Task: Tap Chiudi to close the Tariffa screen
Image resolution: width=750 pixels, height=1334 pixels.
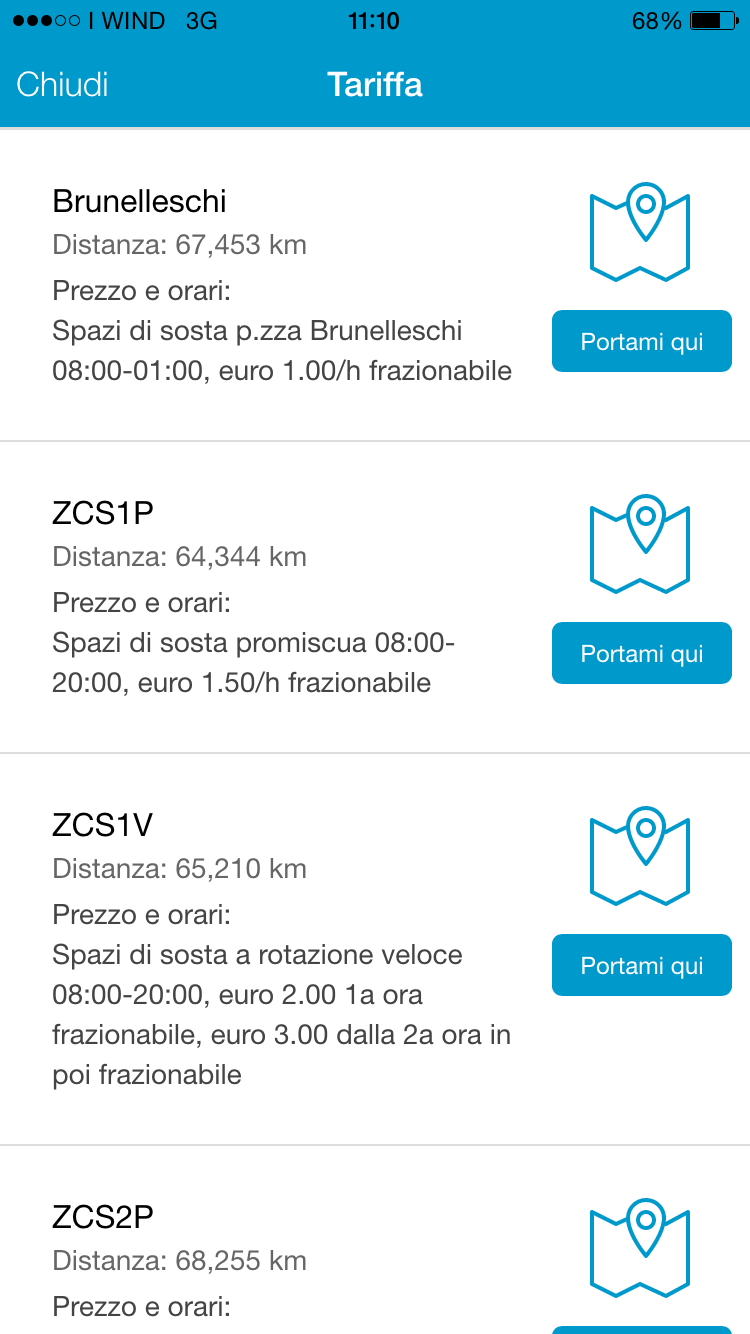Action: tap(62, 84)
